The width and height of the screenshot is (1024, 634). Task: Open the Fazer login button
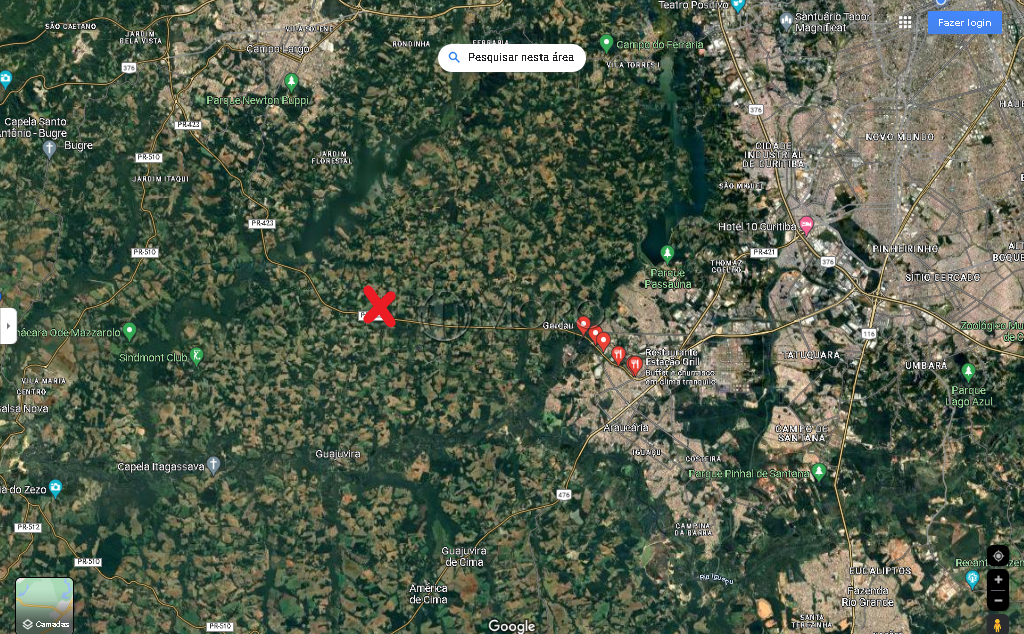coord(964,22)
